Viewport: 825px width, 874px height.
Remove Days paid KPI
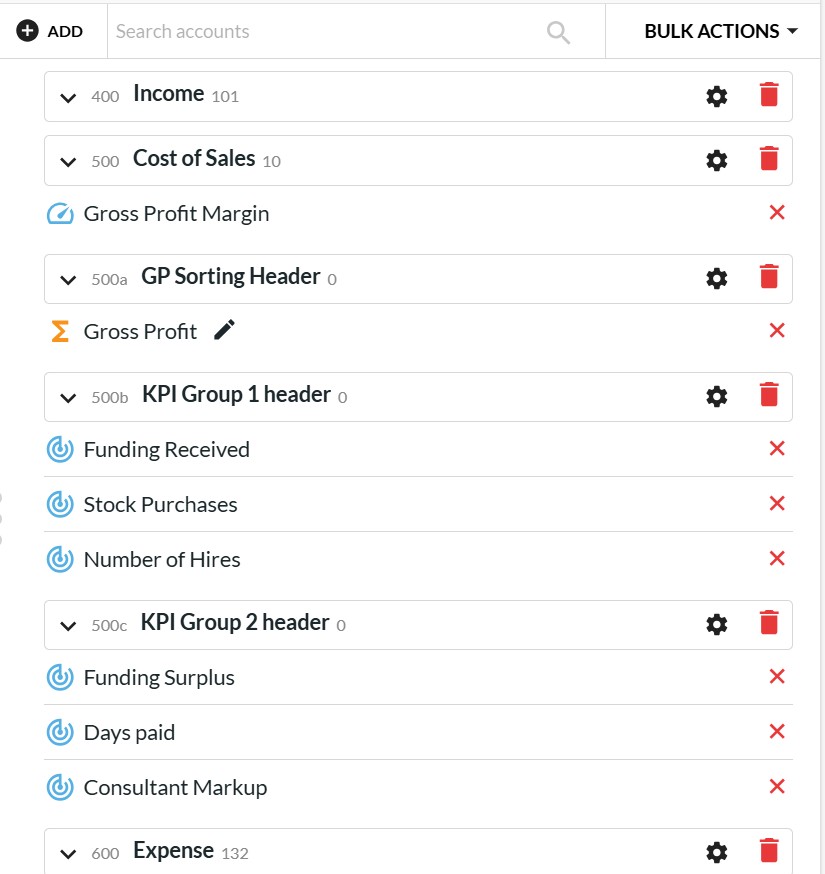pos(777,731)
